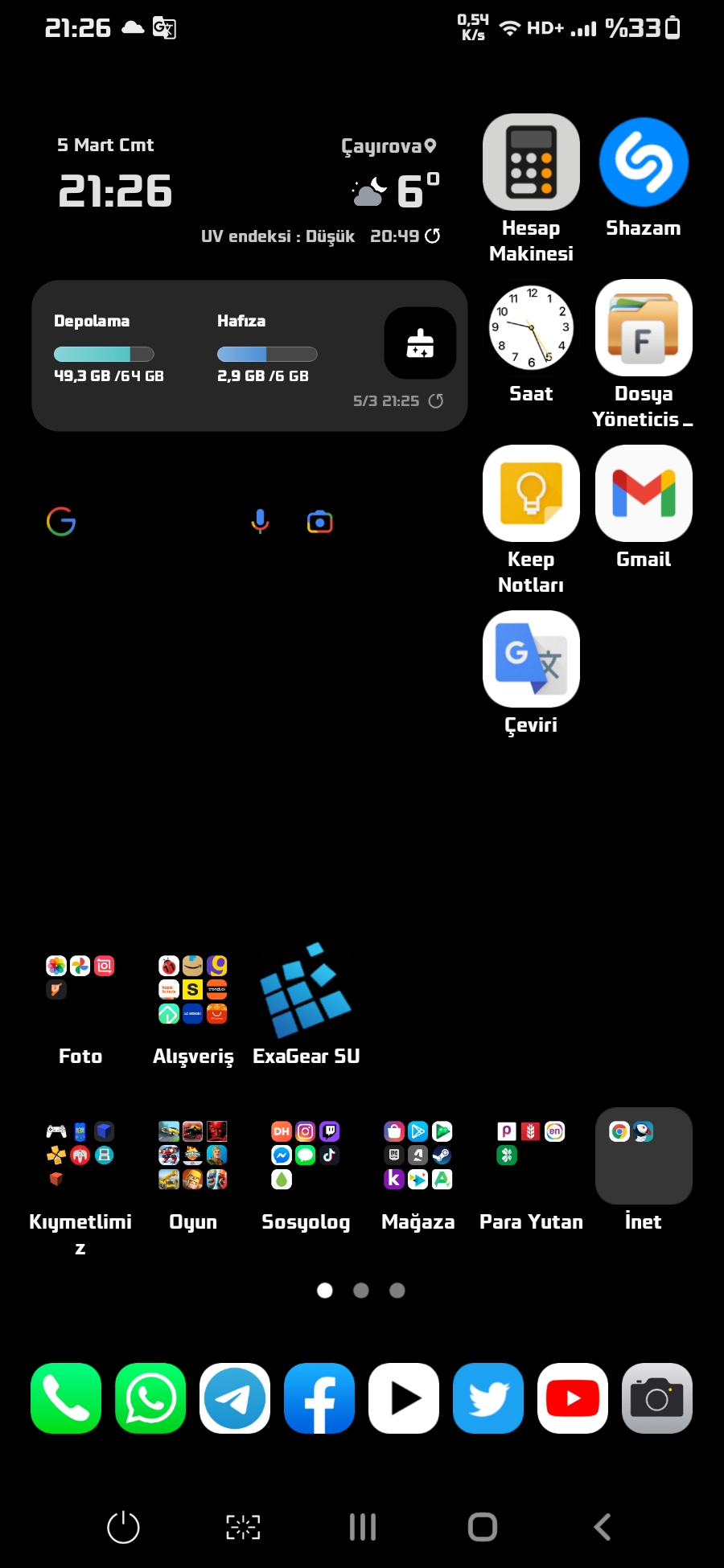Open recent apps from navigation bar

363,1527
